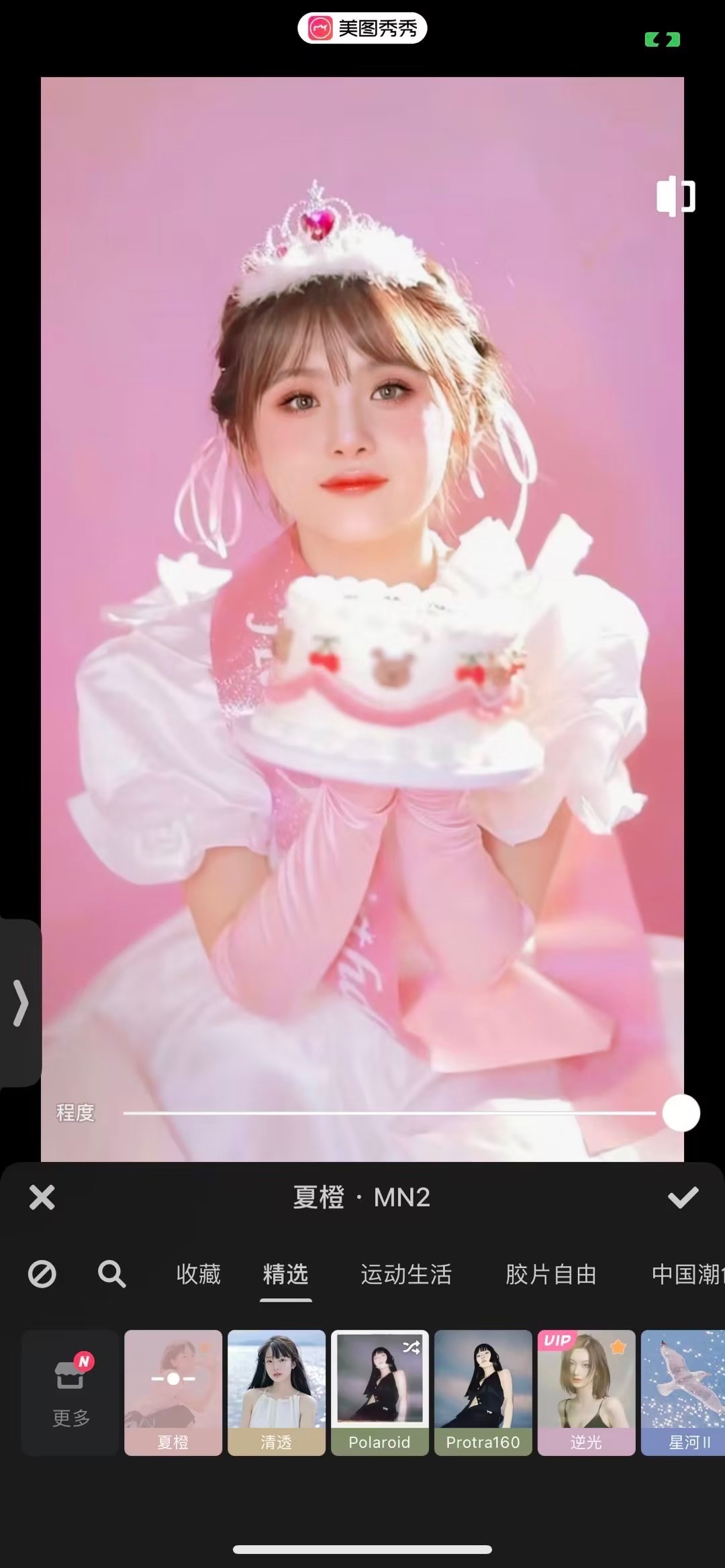Confirm the applied filter with the checkmark
The width and height of the screenshot is (725, 1568).
click(x=683, y=1197)
